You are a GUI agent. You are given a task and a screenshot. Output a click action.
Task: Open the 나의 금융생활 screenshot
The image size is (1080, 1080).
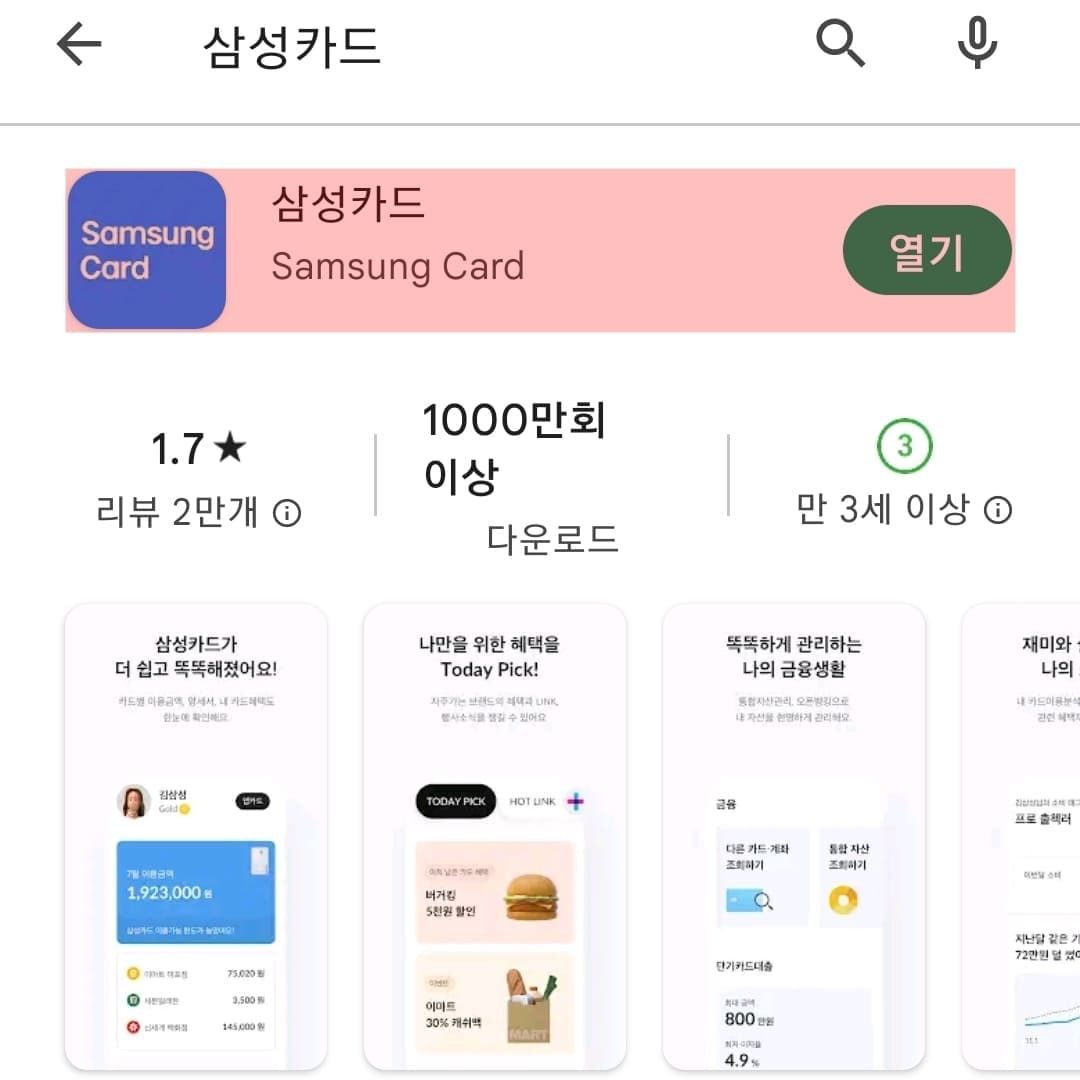793,836
